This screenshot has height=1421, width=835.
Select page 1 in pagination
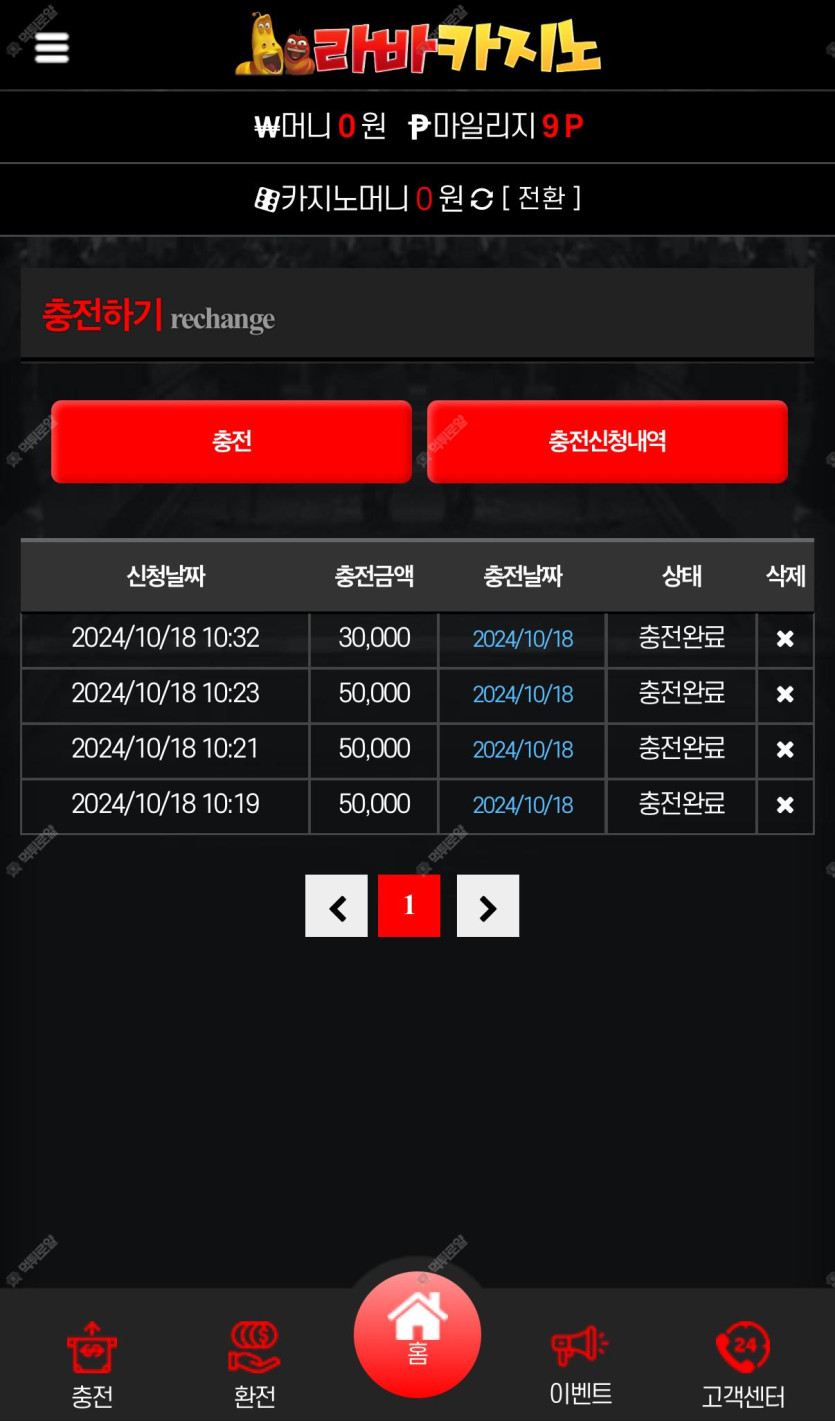[x=409, y=906]
